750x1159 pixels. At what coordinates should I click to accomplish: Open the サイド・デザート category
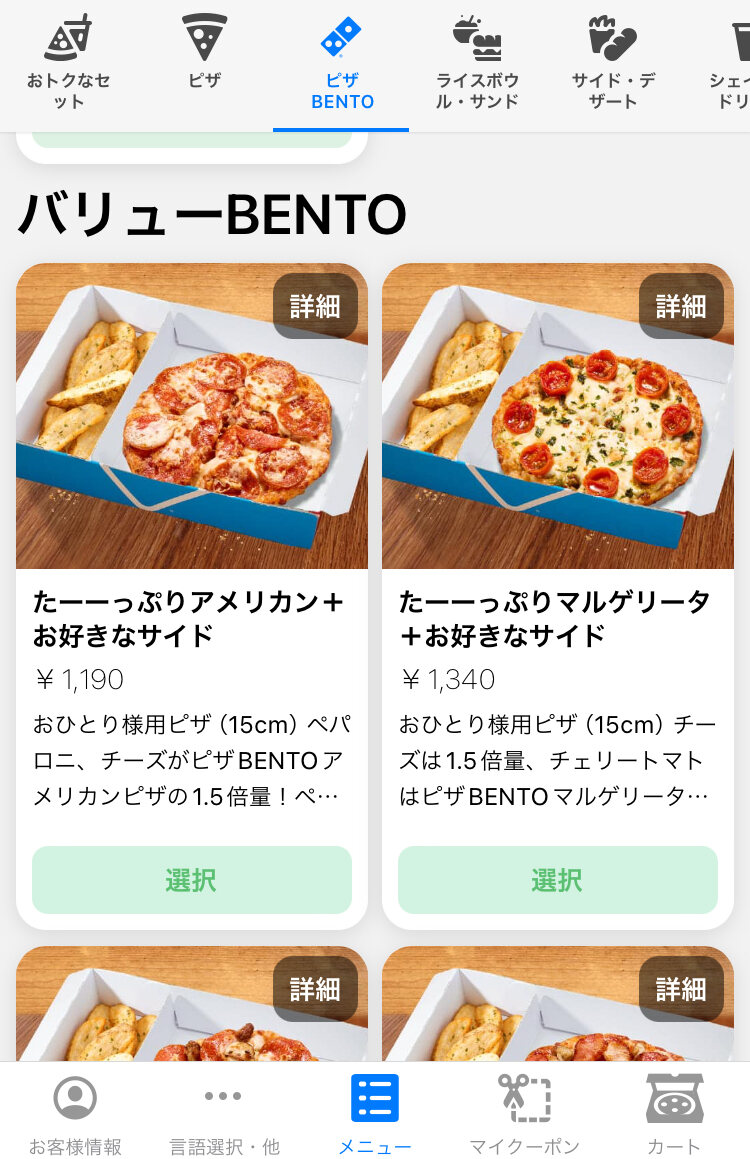613,62
